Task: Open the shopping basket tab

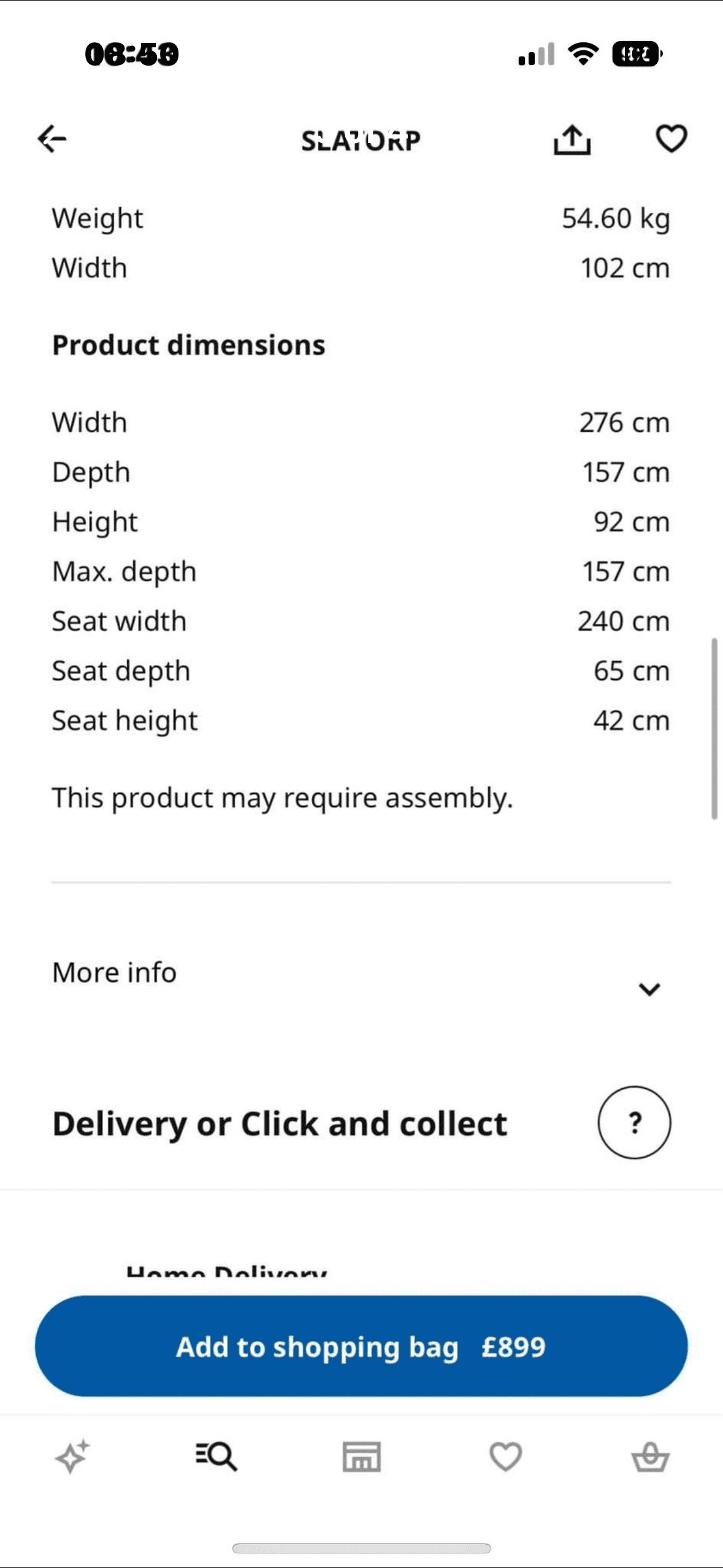Action: pos(650,1456)
